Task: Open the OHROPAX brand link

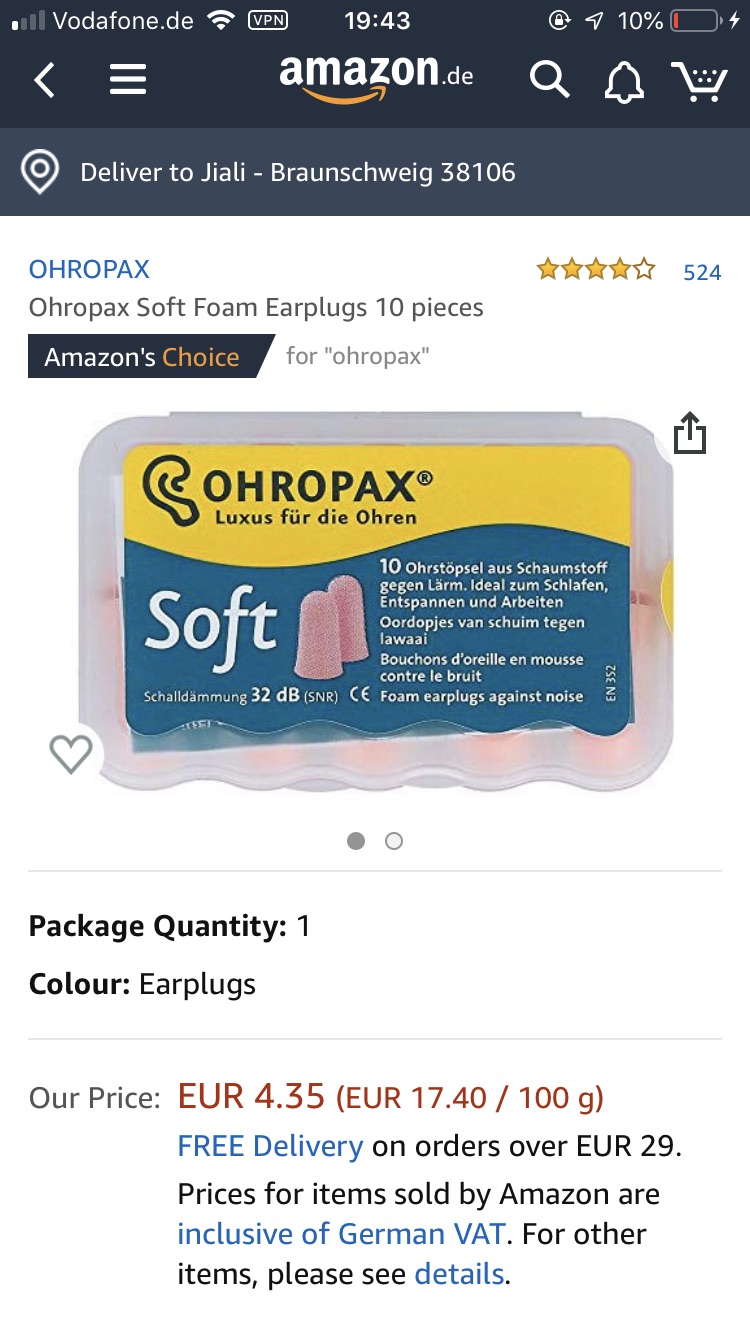Action: (x=89, y=269)
